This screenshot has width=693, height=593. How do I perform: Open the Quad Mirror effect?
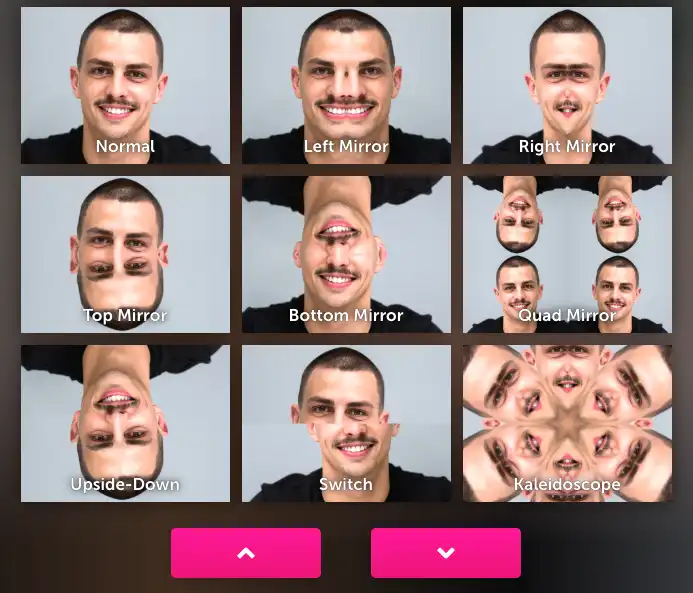567,255
